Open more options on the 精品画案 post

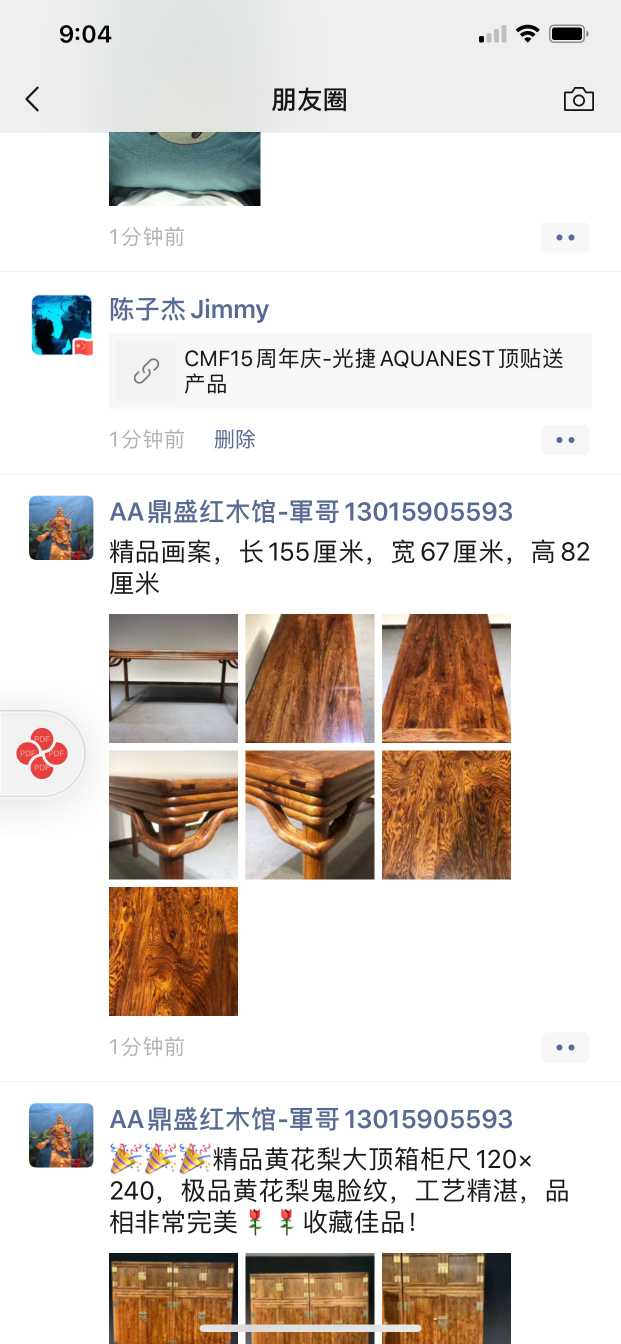tap(565, 1047)
